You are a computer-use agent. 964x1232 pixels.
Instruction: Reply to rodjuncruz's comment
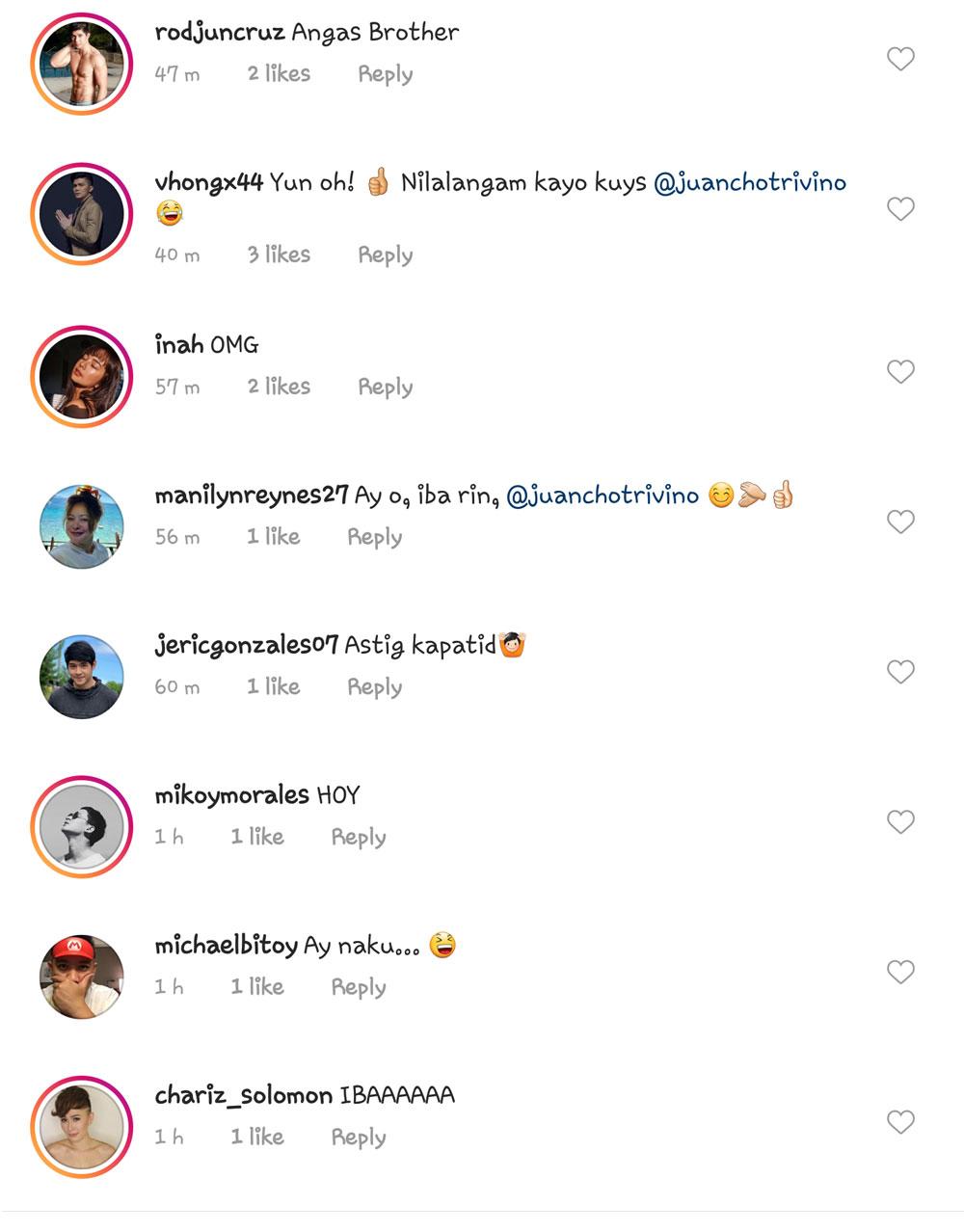tap(385, 74)
